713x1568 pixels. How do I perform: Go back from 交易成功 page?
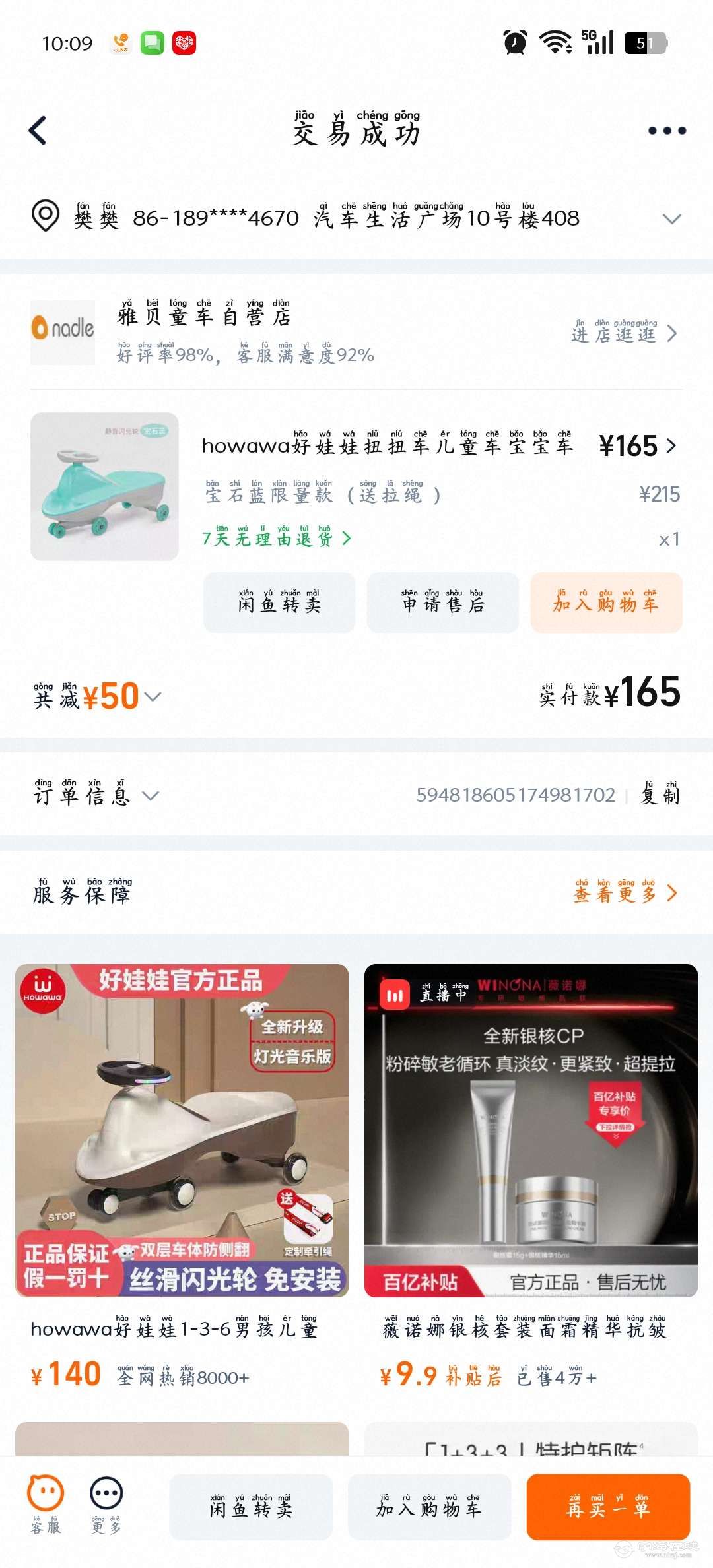[38, 130]
